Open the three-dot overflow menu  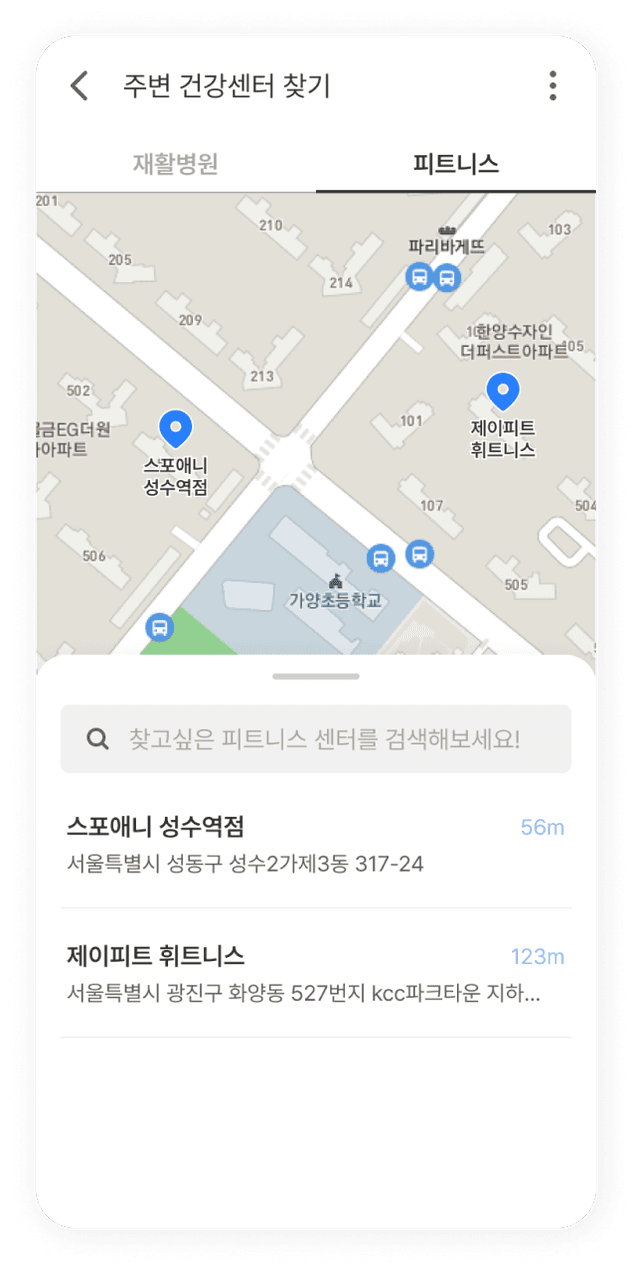552,86
